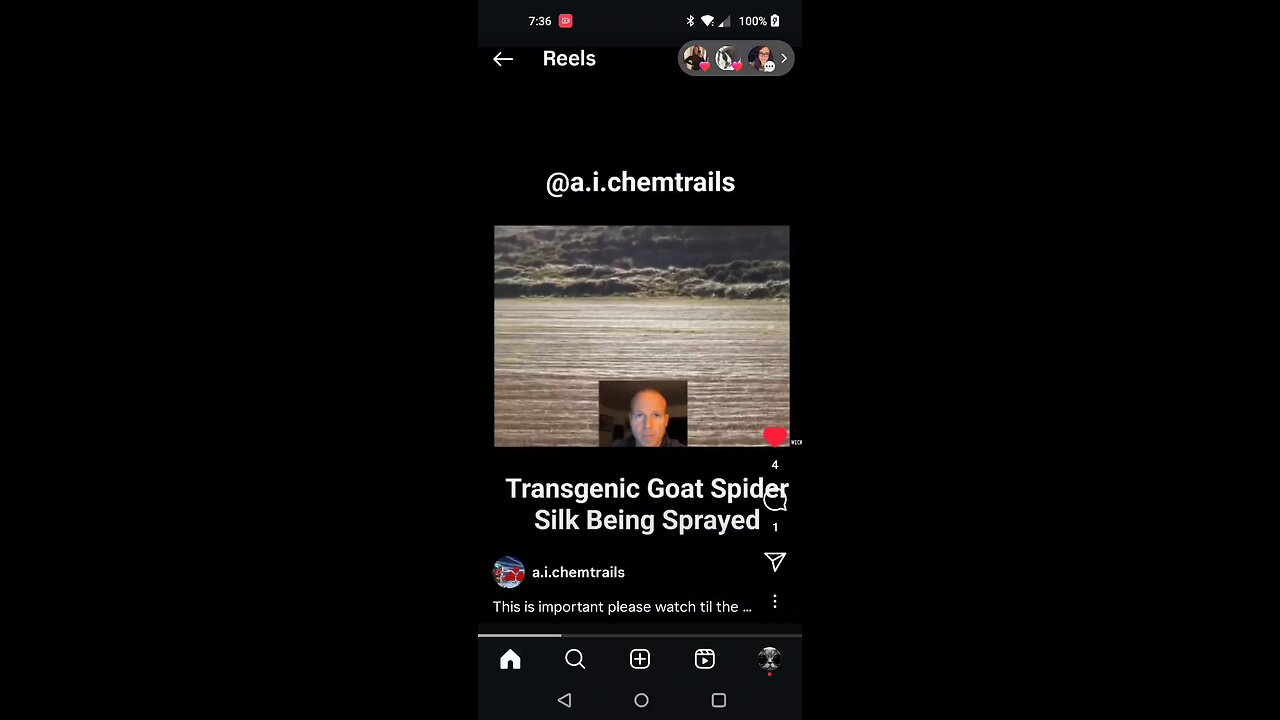This screenshot has height=720, width=1280.
Task: Open the Search tab
Action: (575, 659)
